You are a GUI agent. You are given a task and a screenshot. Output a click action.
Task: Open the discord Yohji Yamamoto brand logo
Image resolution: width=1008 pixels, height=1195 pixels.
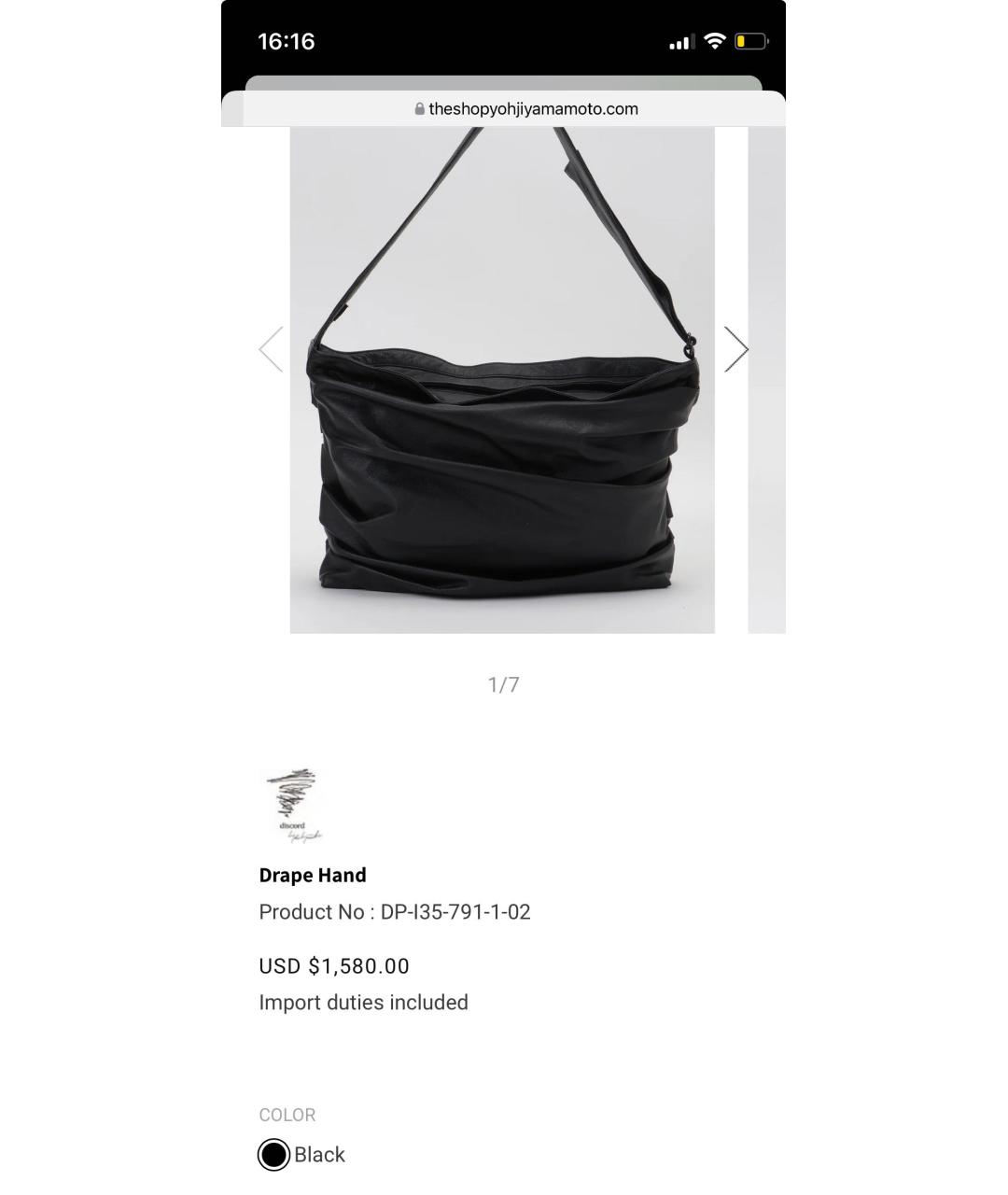[x=294, y=806]
